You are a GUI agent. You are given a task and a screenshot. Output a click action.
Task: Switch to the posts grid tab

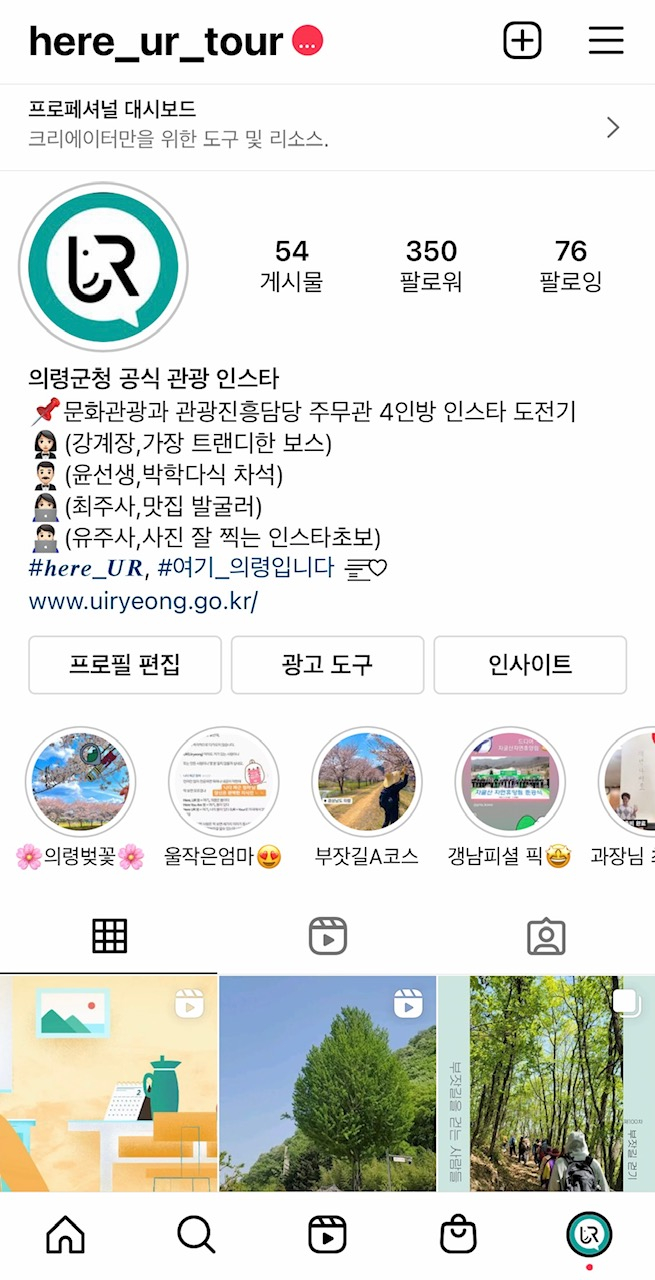[x=109, y=937]
